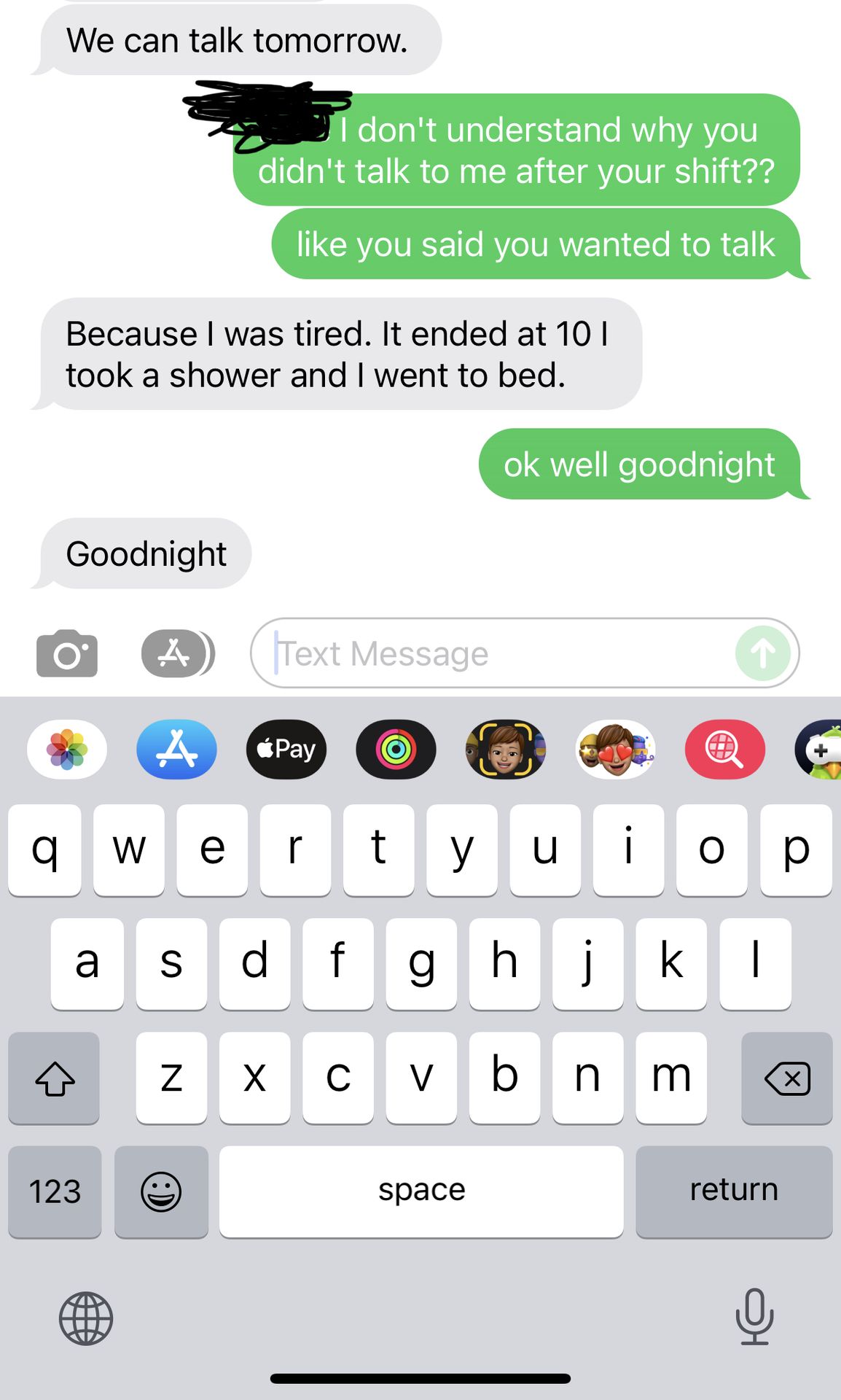Tap the return key
Viewport: 841px width, 1400px height.
734,1191
